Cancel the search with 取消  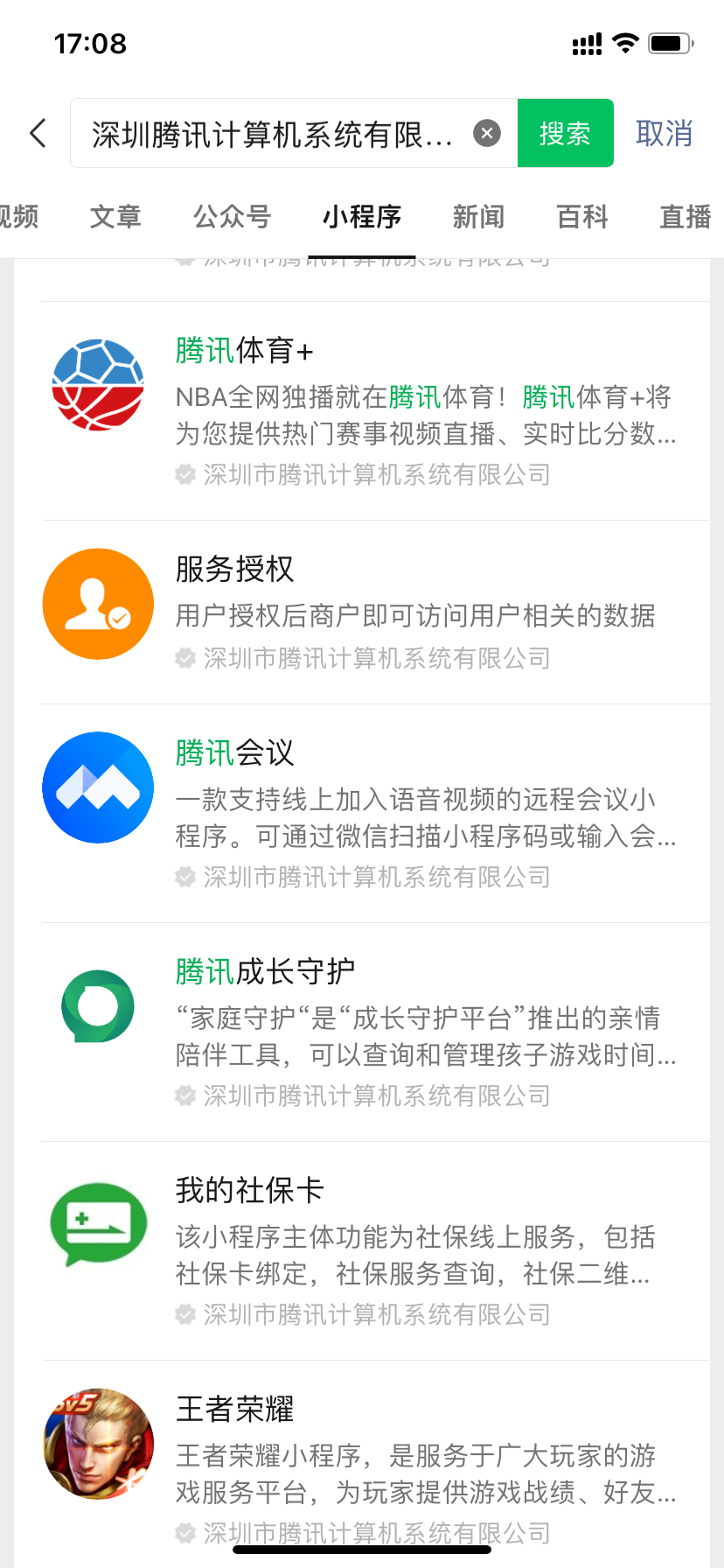pos(664,134)
